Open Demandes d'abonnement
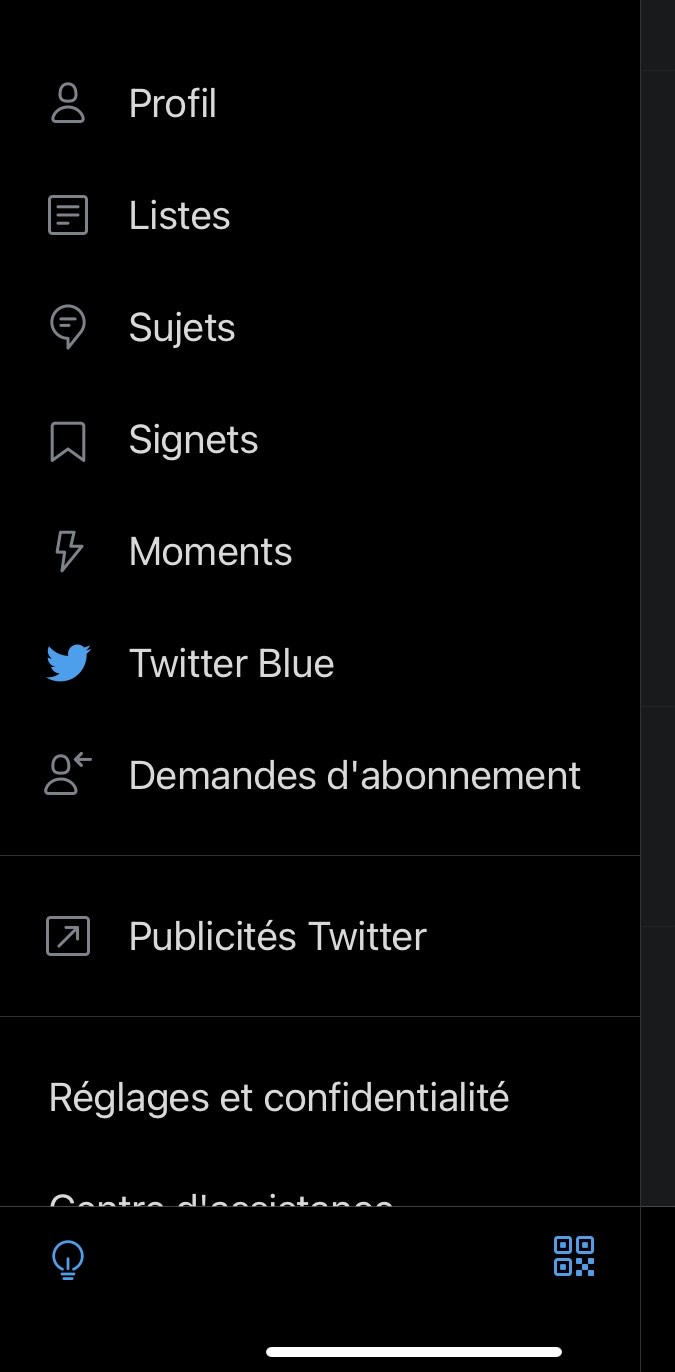The height and width of the screenshot is (1372, 675). coord(354,776)
